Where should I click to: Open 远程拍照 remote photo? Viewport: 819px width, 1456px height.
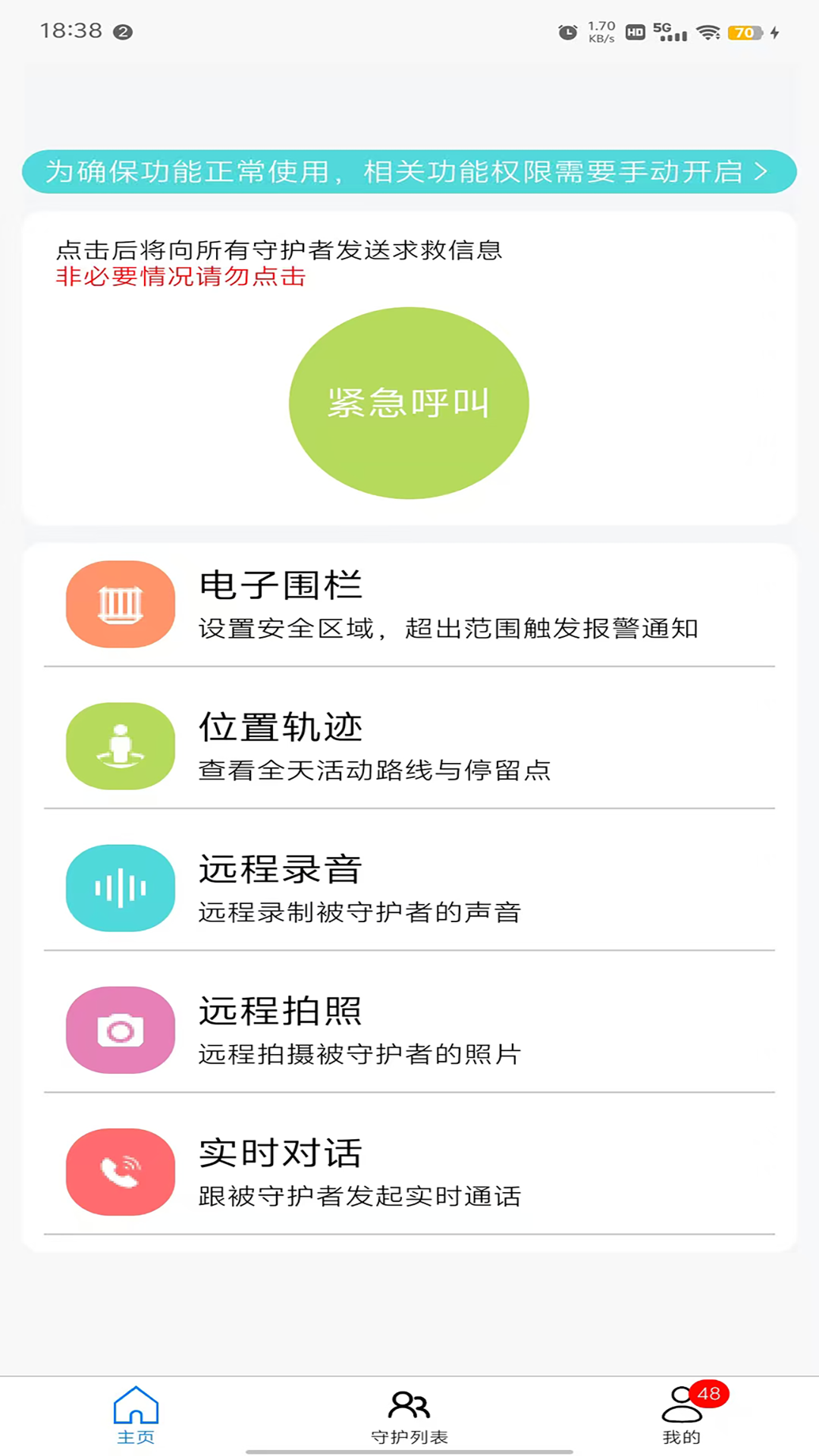tap(409, 1030)
